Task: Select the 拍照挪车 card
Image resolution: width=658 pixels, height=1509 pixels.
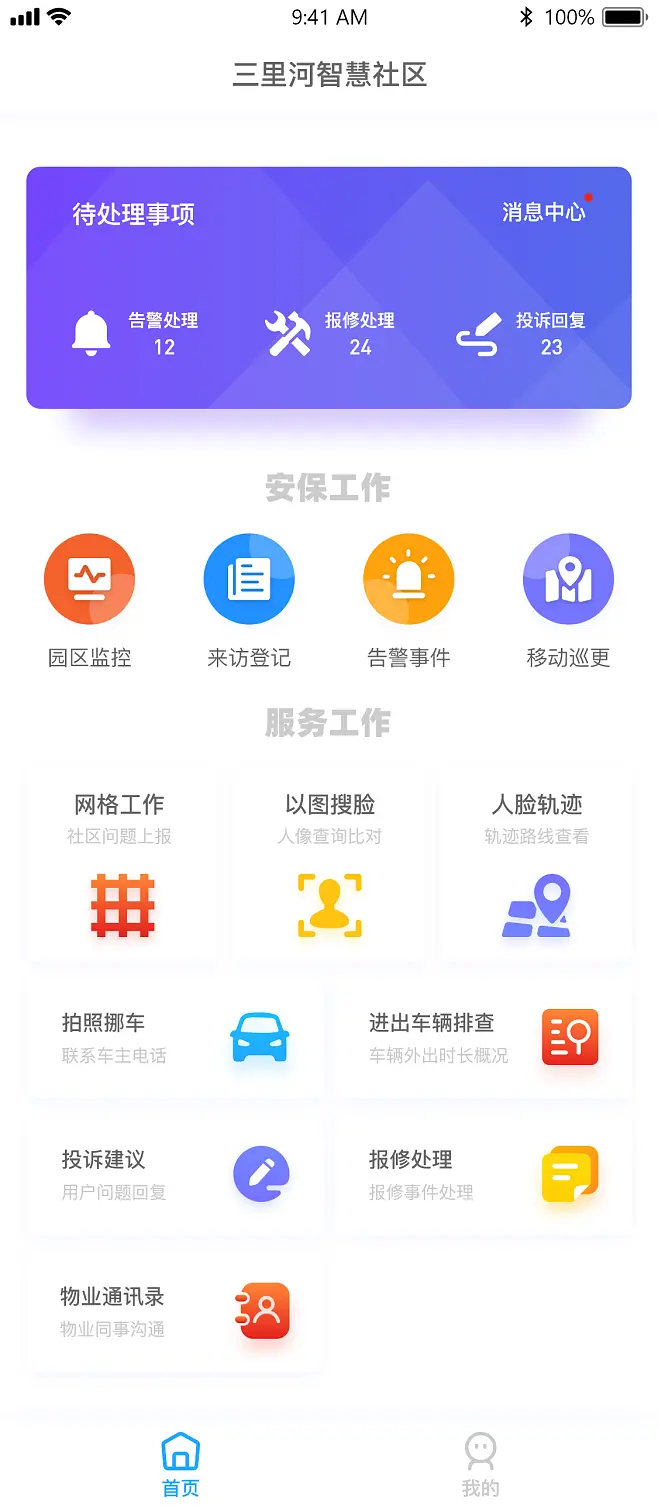Action: [176, 1039]
